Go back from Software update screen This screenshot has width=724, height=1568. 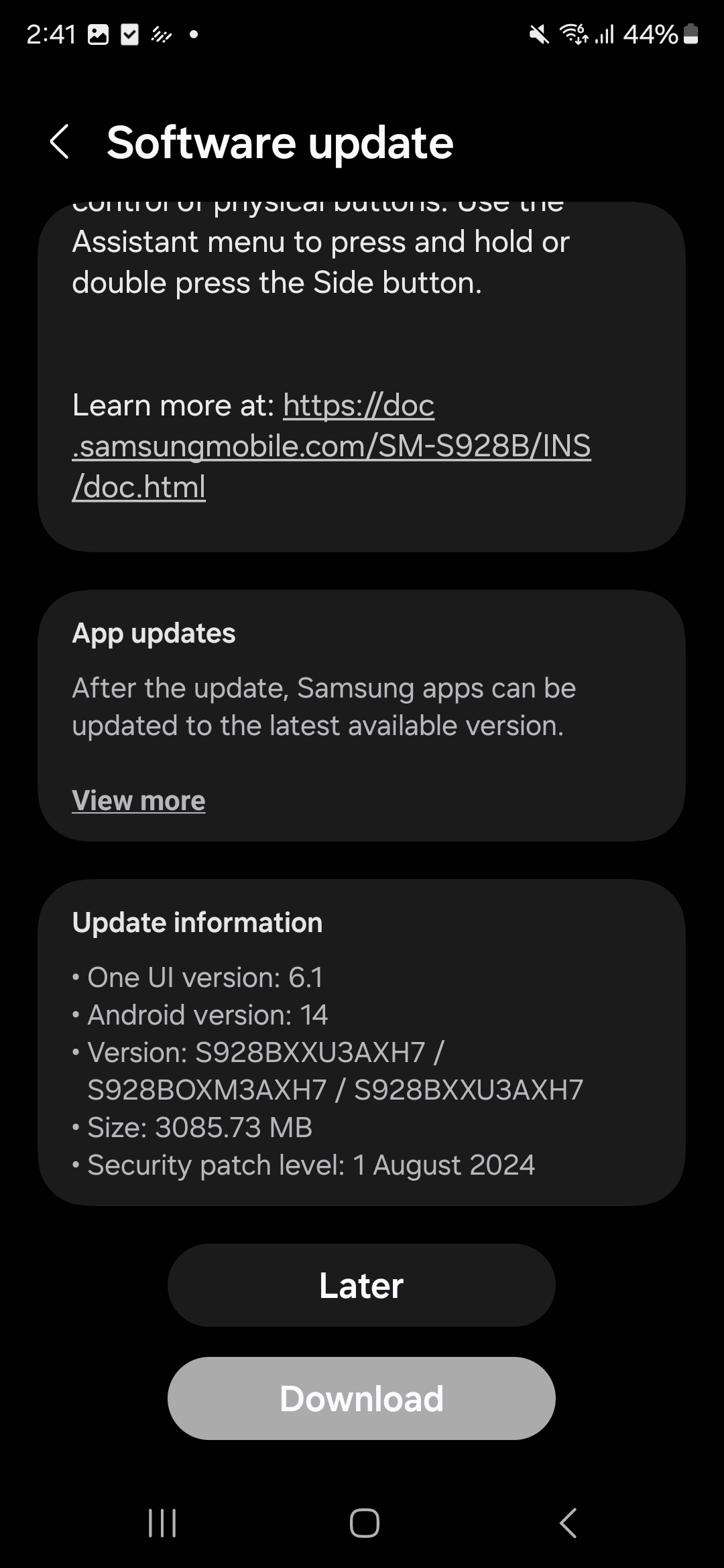tap(60, 142)
